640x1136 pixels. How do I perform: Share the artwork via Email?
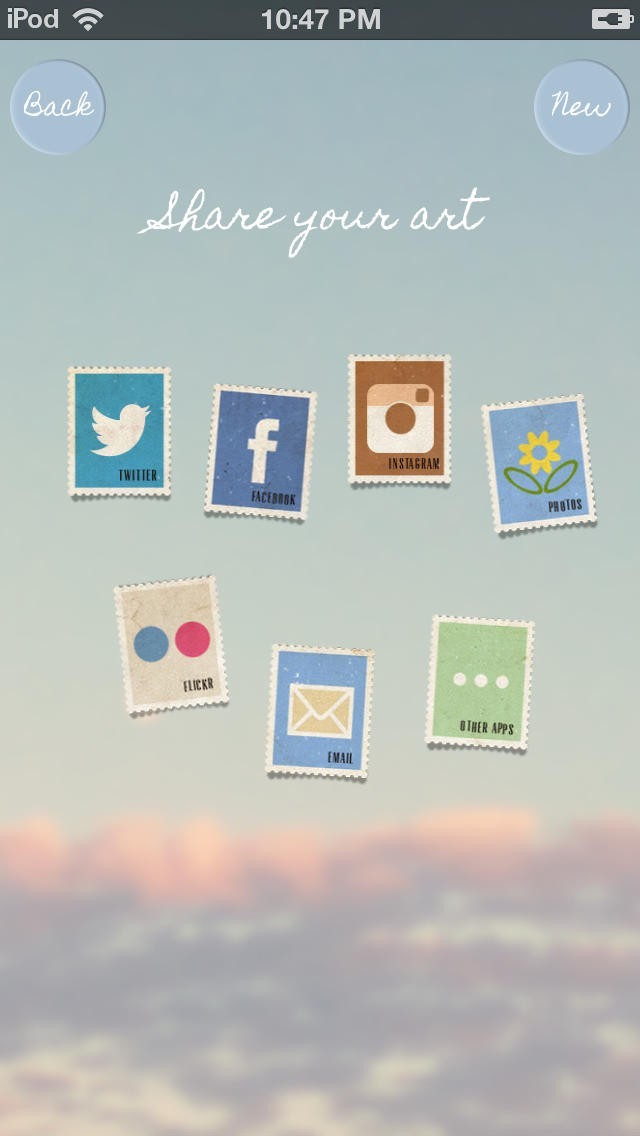coord(320,710)
